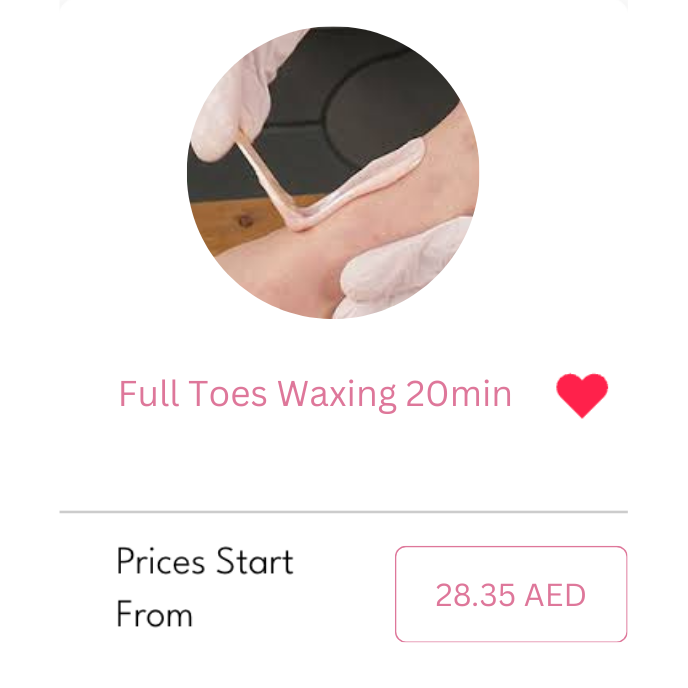688x688 pixels.
Task: Tap the heart icon for Full Toes Waxing
Action: point(582,395)
